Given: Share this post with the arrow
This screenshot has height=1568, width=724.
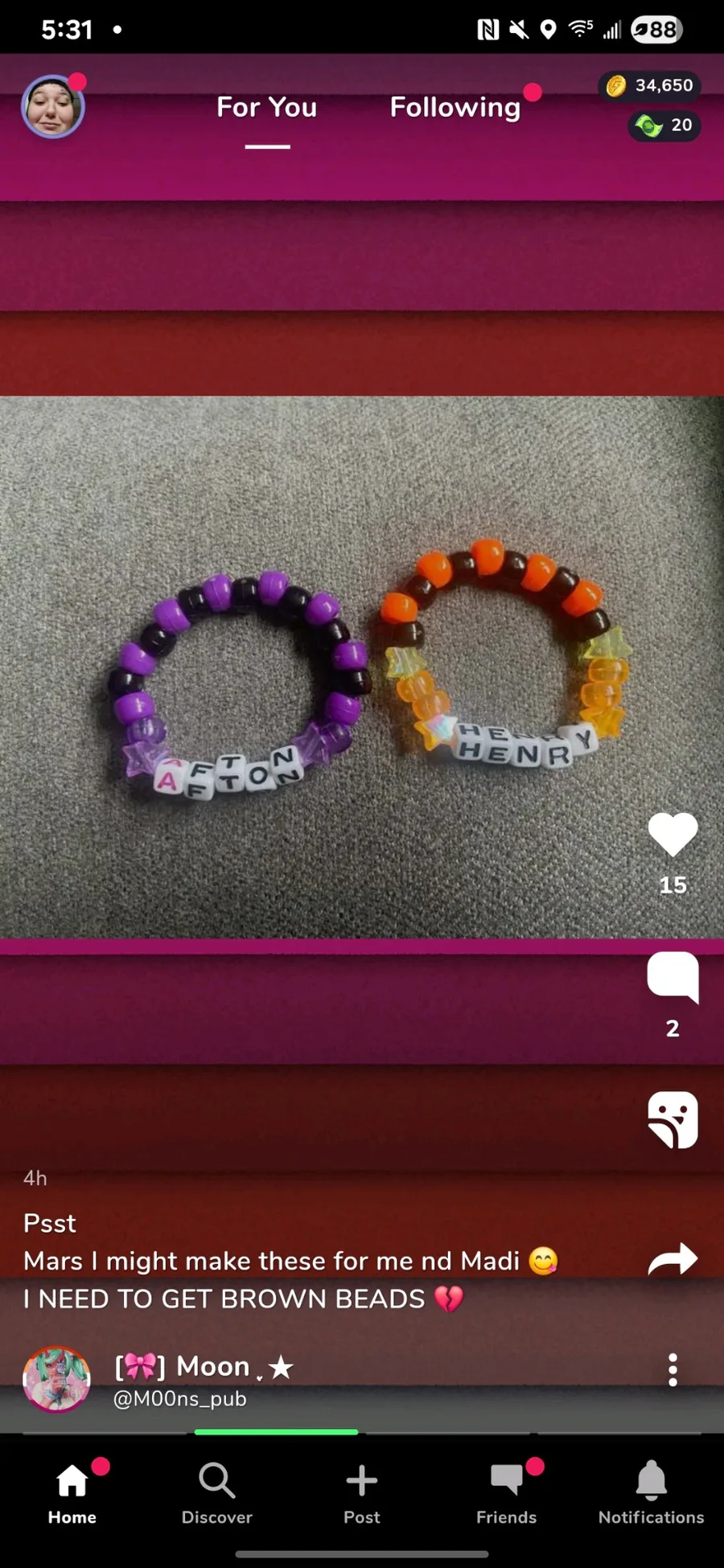Looking at the screenshot, I should coord(673,1259).
